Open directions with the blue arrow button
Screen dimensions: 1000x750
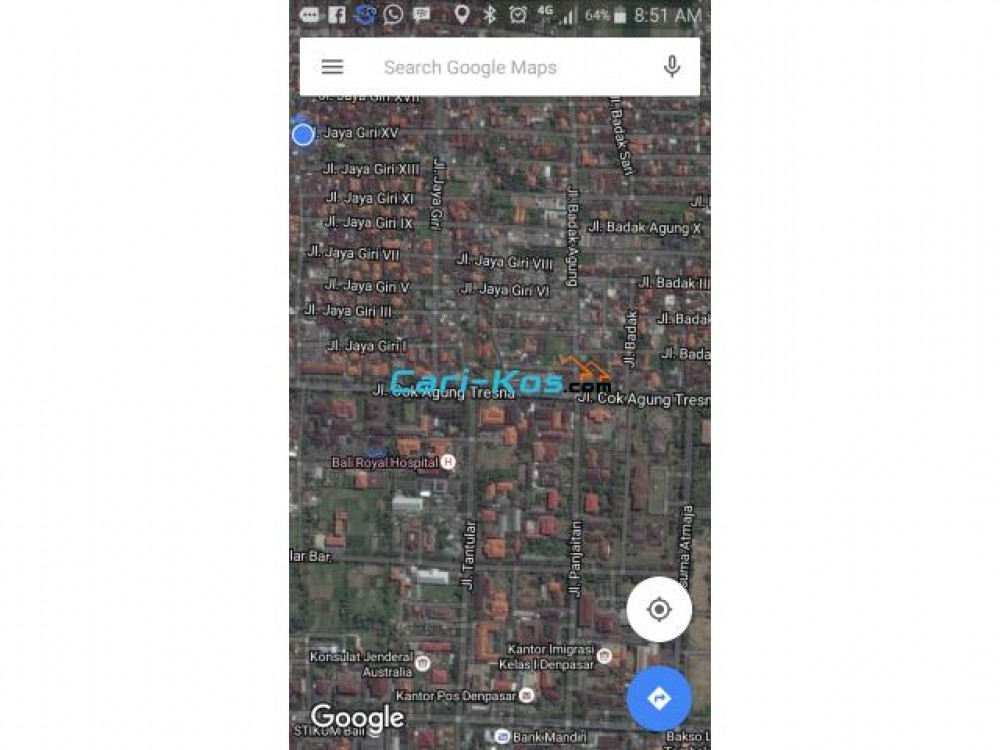click(x=659, y=698)
